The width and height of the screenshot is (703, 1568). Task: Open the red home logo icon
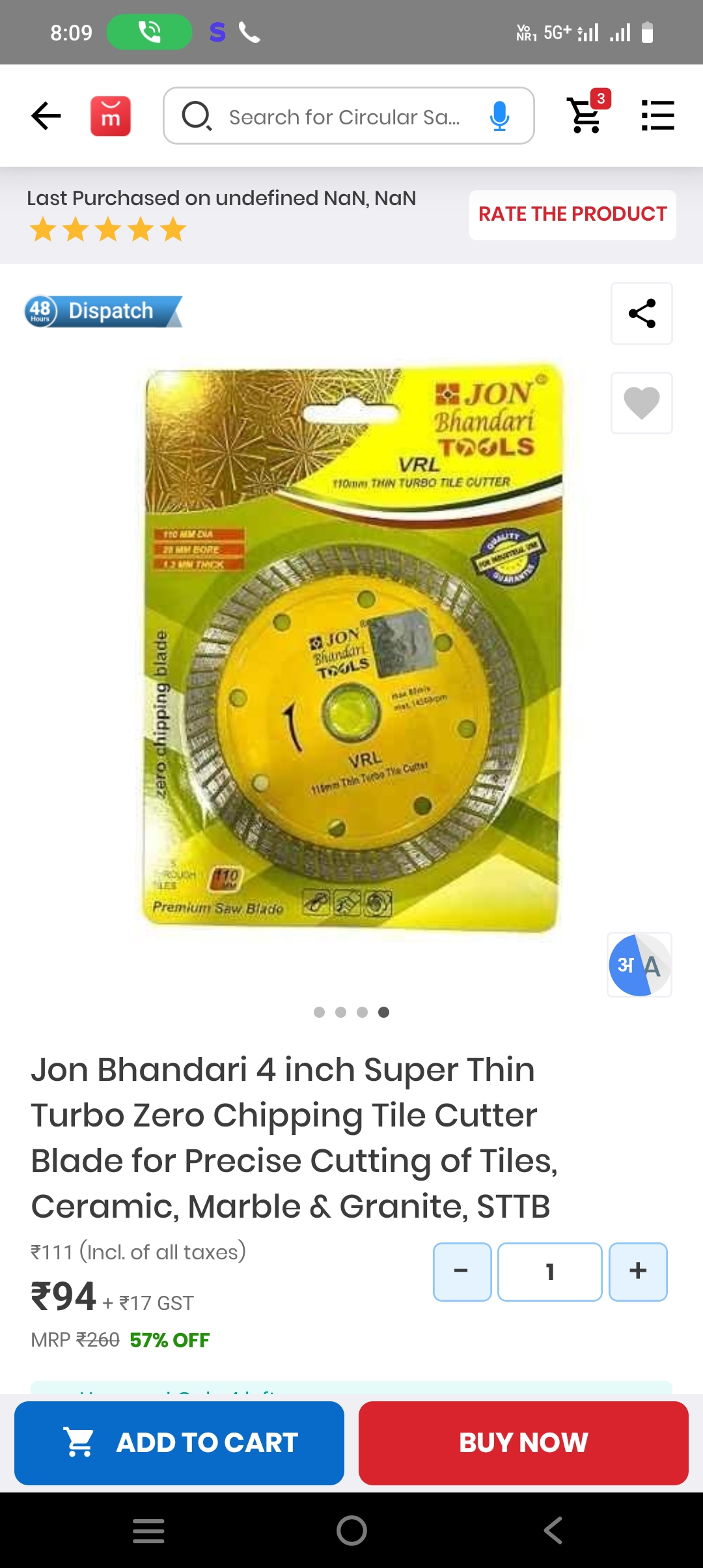(111, 117)
